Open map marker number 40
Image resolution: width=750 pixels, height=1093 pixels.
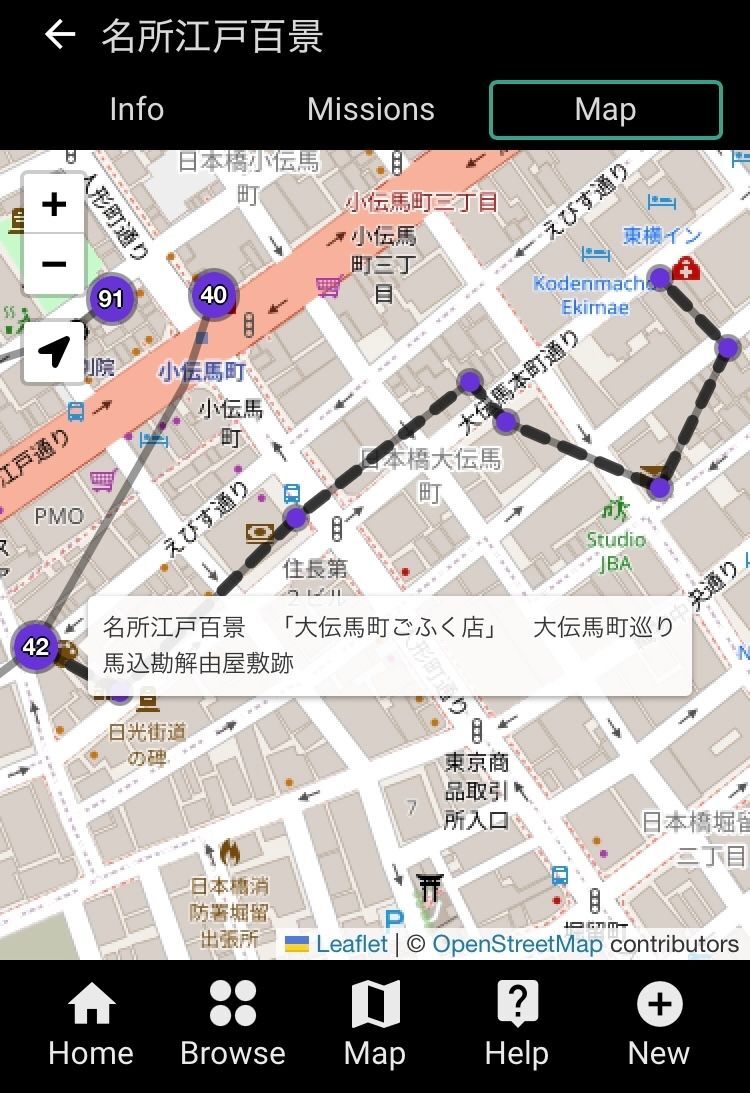pos(213,294)
